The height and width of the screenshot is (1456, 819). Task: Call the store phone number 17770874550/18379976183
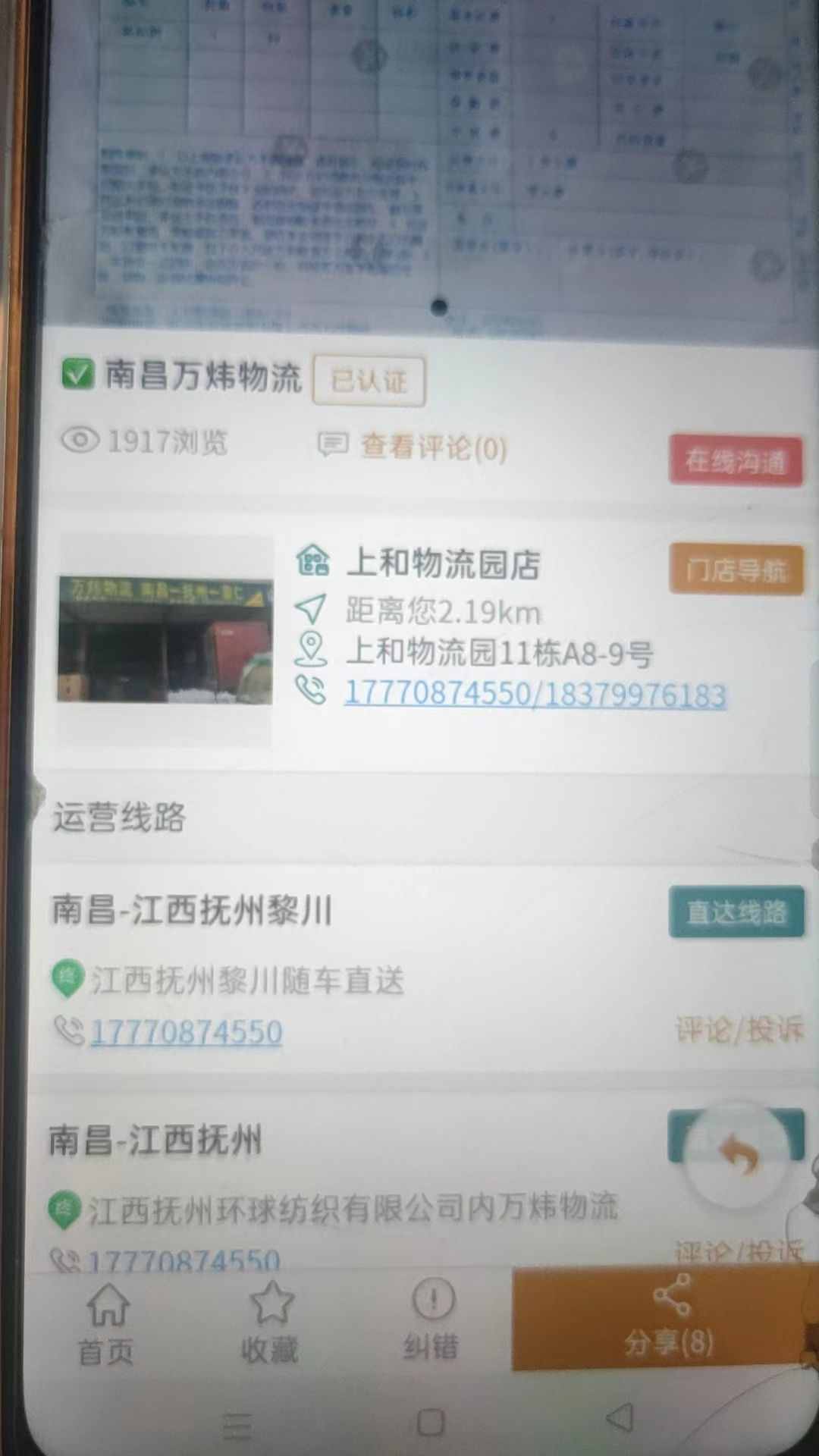pos(535,694)
